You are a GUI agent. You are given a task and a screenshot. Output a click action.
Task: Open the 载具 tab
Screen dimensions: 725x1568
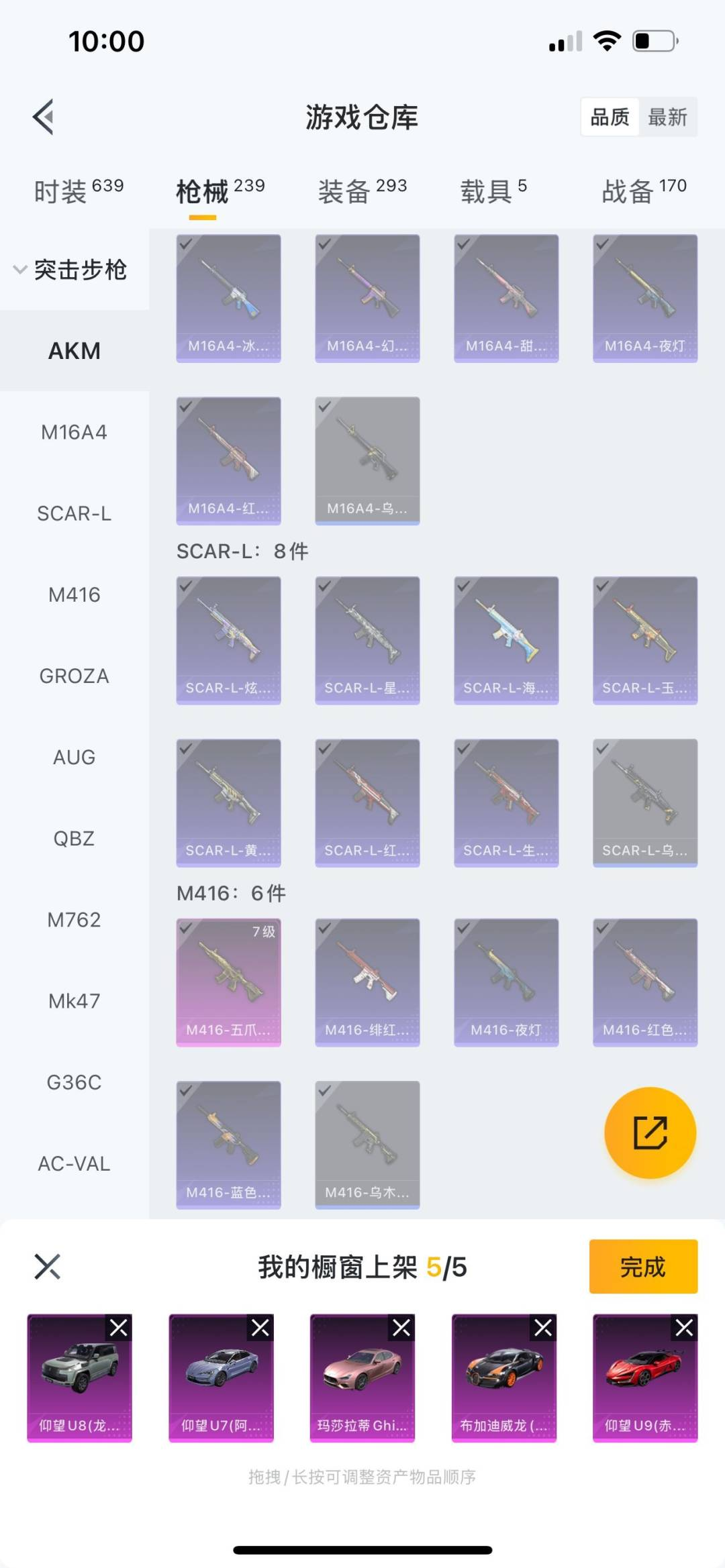[x=493, y=191]
